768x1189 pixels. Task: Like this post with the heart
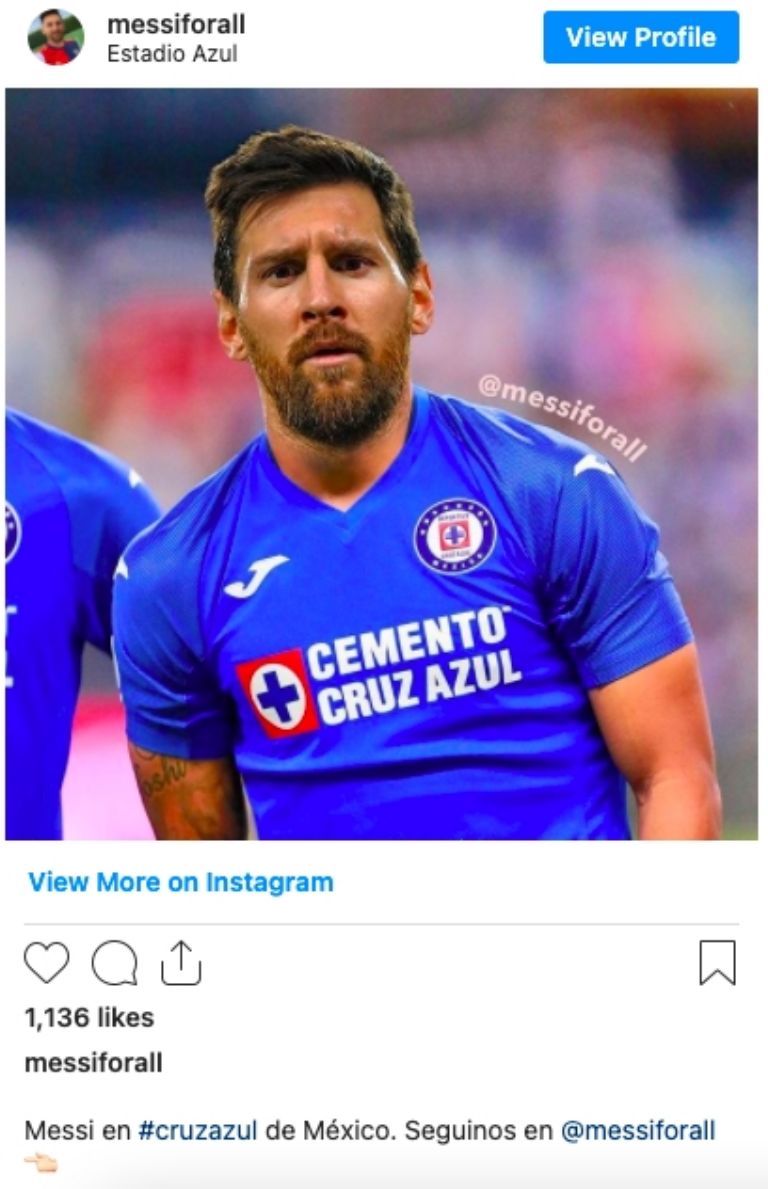47,963
